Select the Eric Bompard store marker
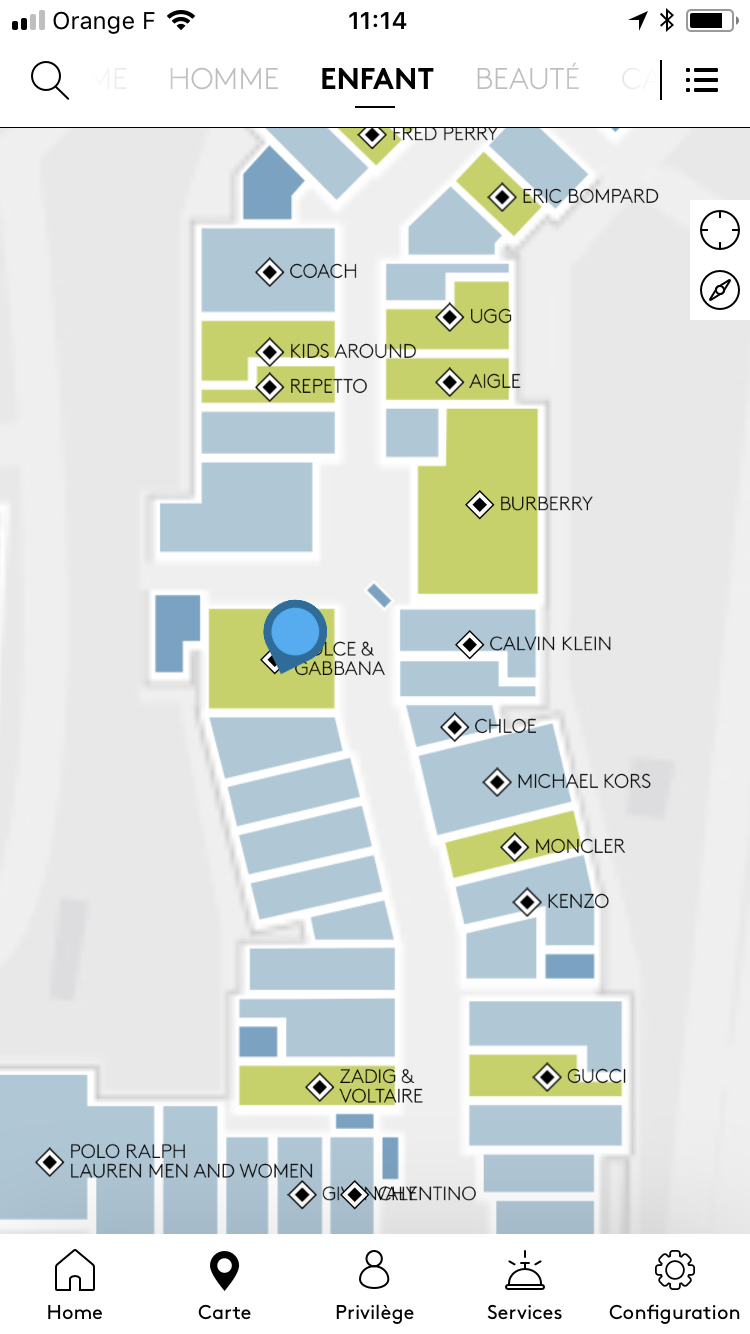Image resolution: width=750 pixels, height=1334 pixels. pos(502,197)
